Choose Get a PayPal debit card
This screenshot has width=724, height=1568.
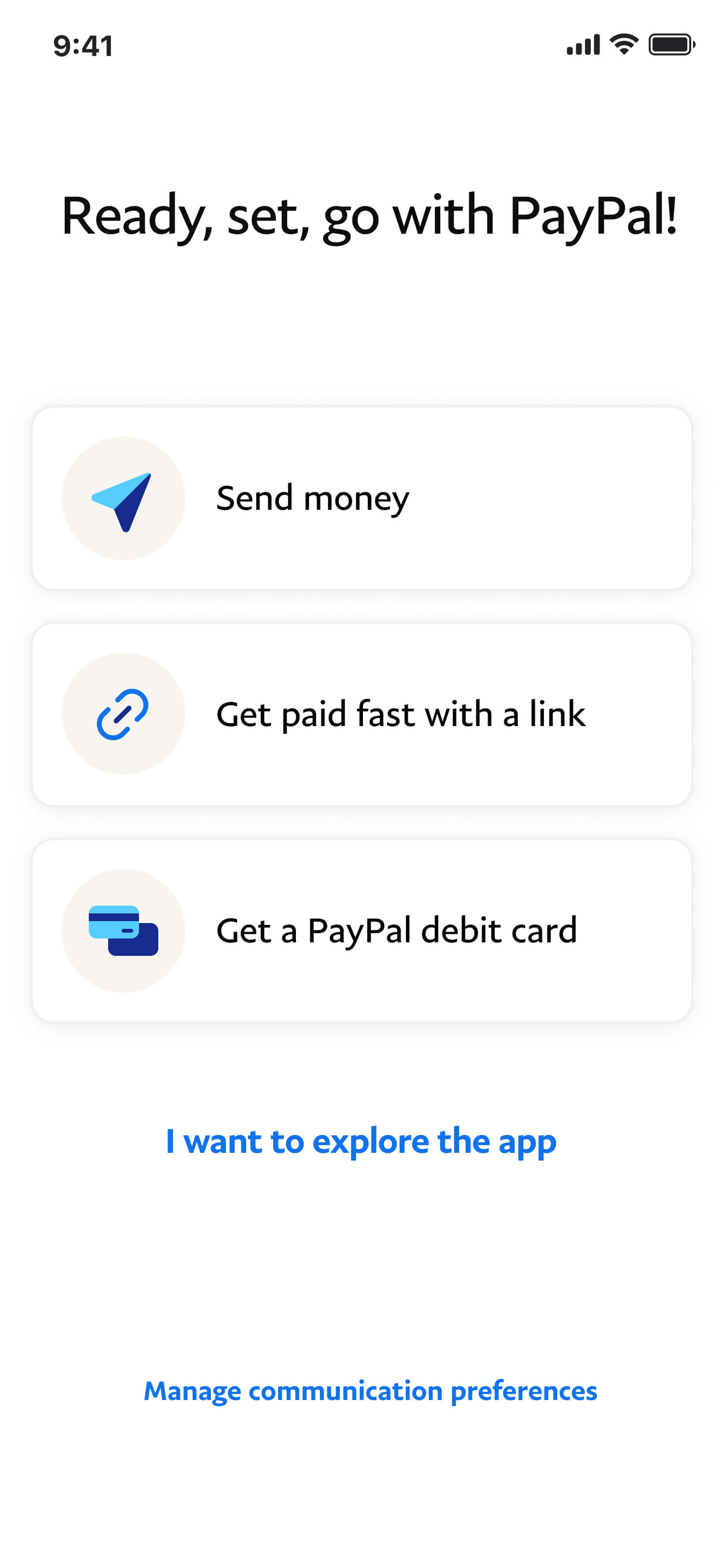click(362, 930)
